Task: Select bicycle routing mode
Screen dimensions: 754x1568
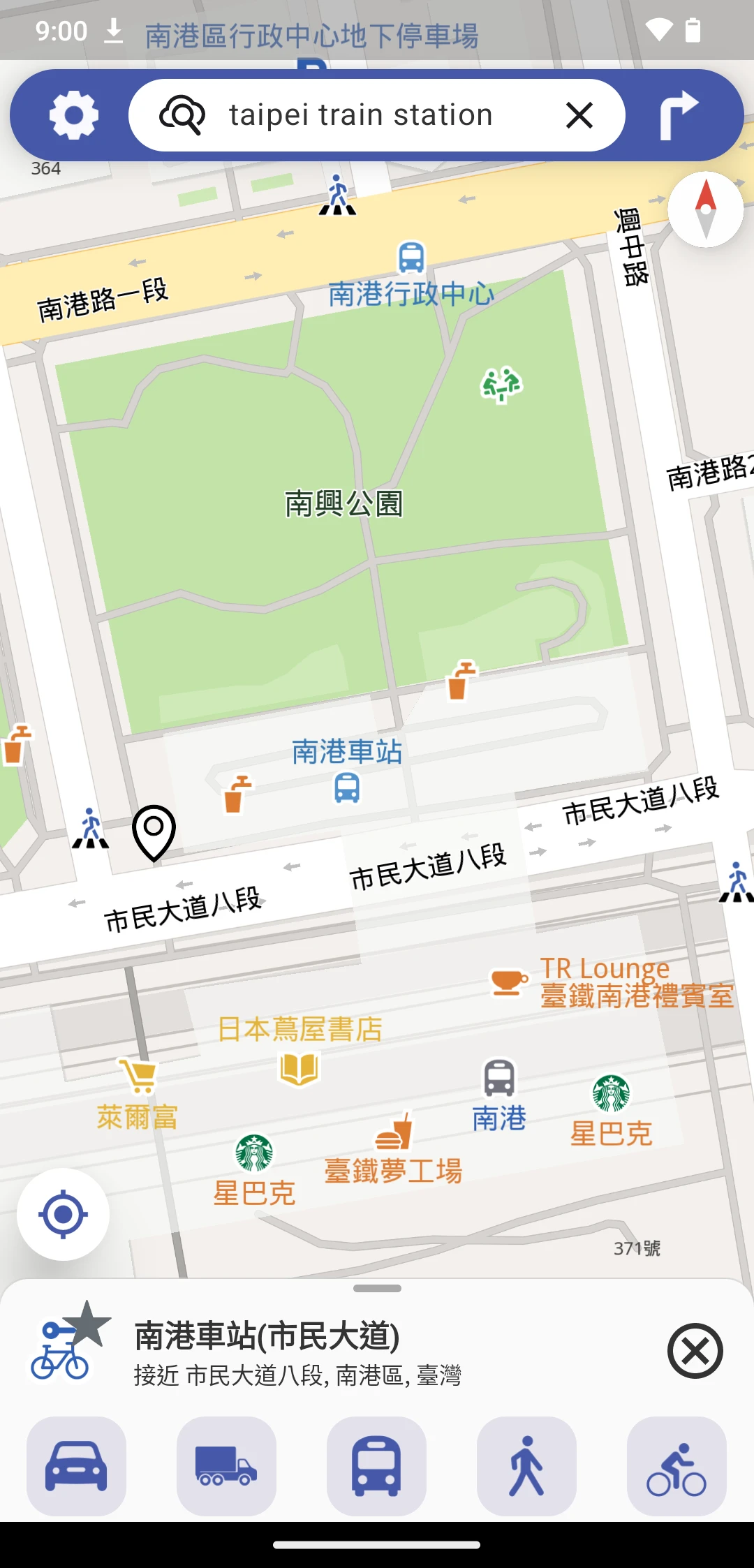Action: pyautogui.click(x=676, y=1465)
